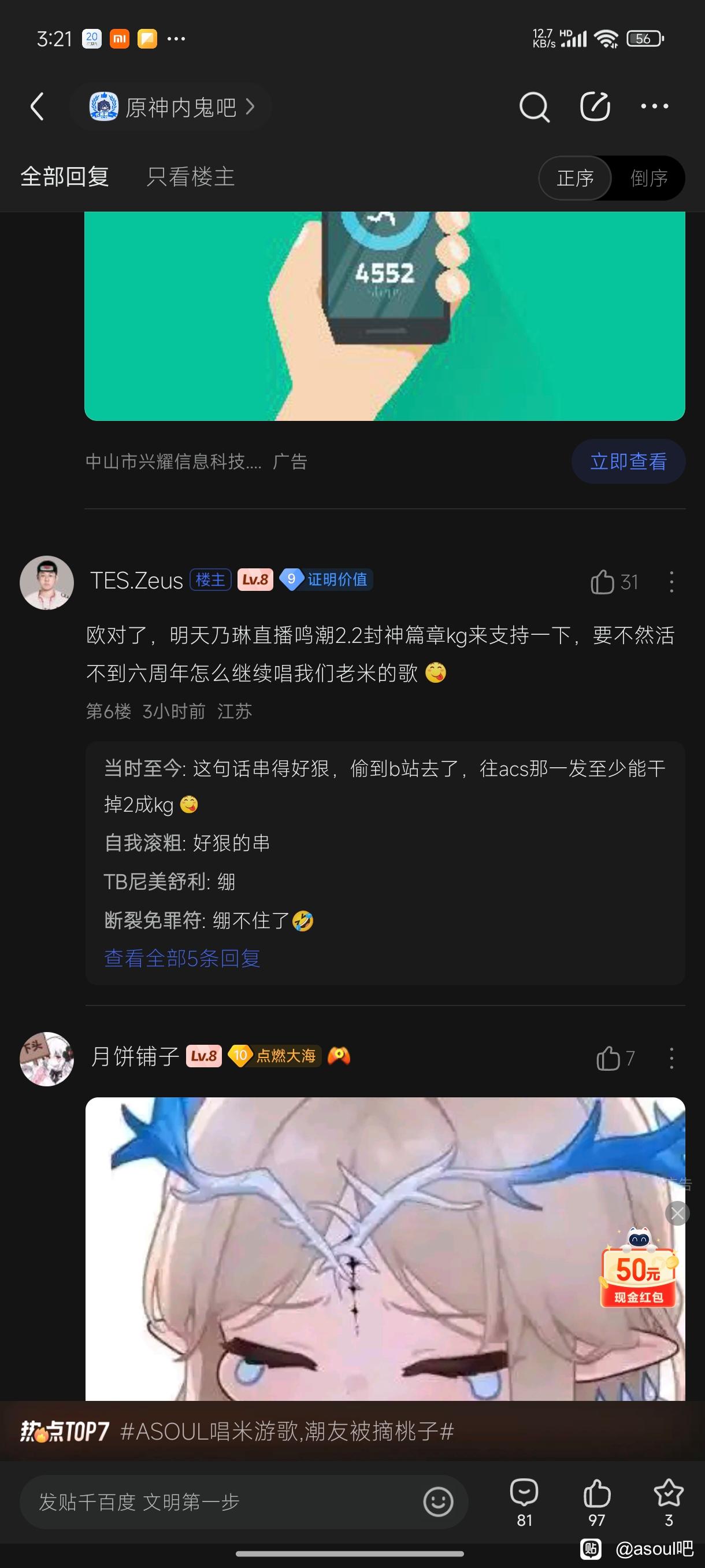Dismiss the 50元 red packet popup
The width and height of the screenshot is (705, 1568).
click(677, 1213)
